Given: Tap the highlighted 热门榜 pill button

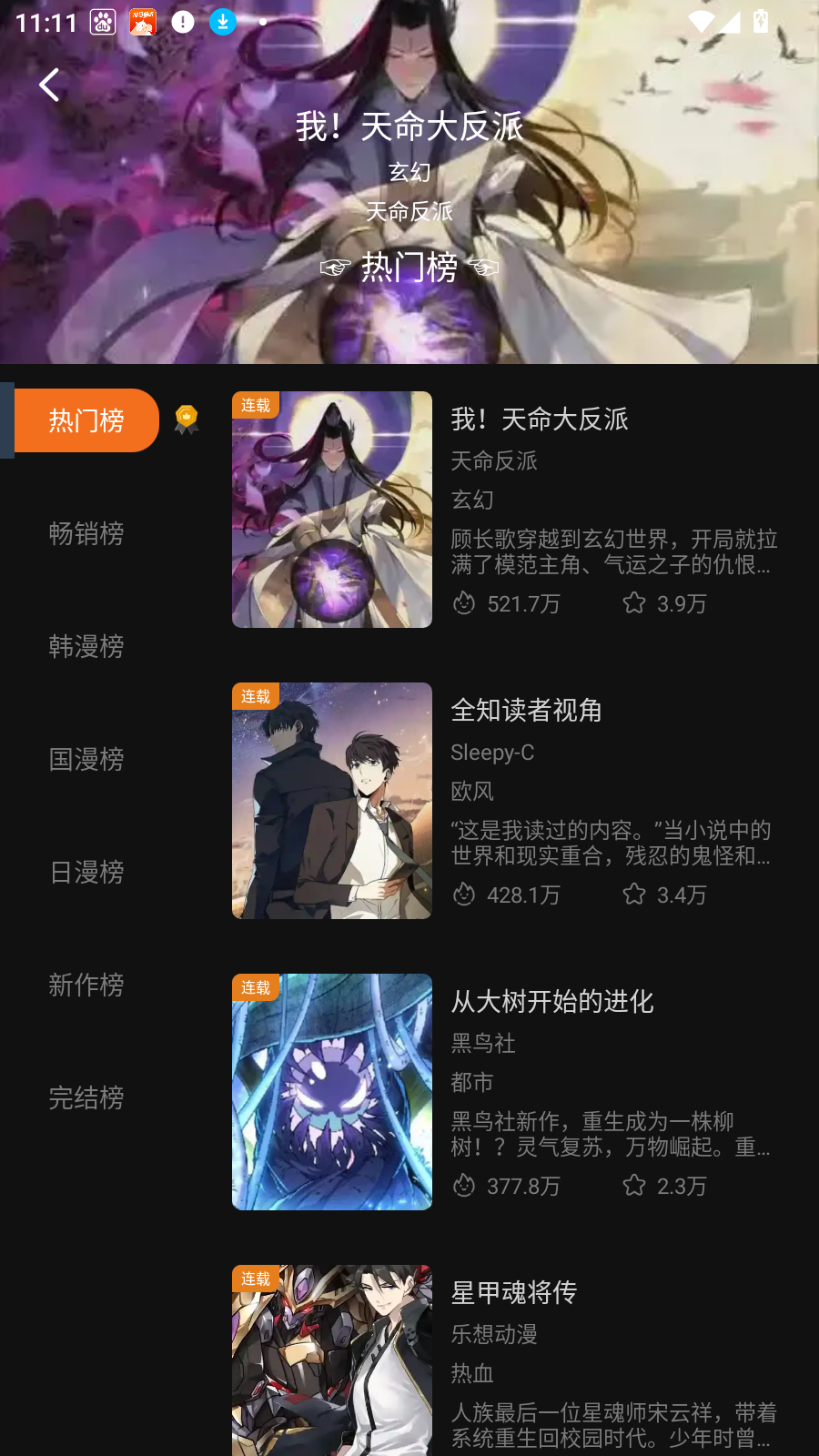Looking at the screenshot, I should tap(86, 420).
